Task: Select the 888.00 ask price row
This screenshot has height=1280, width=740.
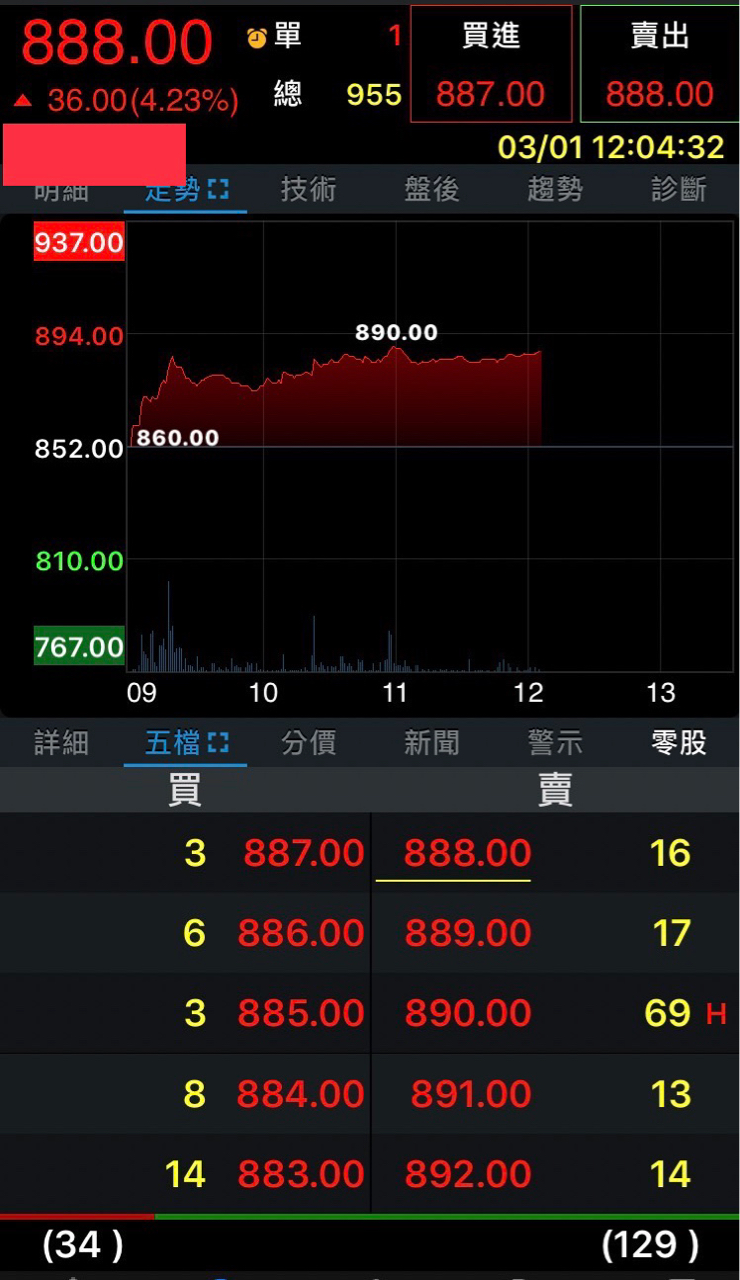Action: coord(467,853)
